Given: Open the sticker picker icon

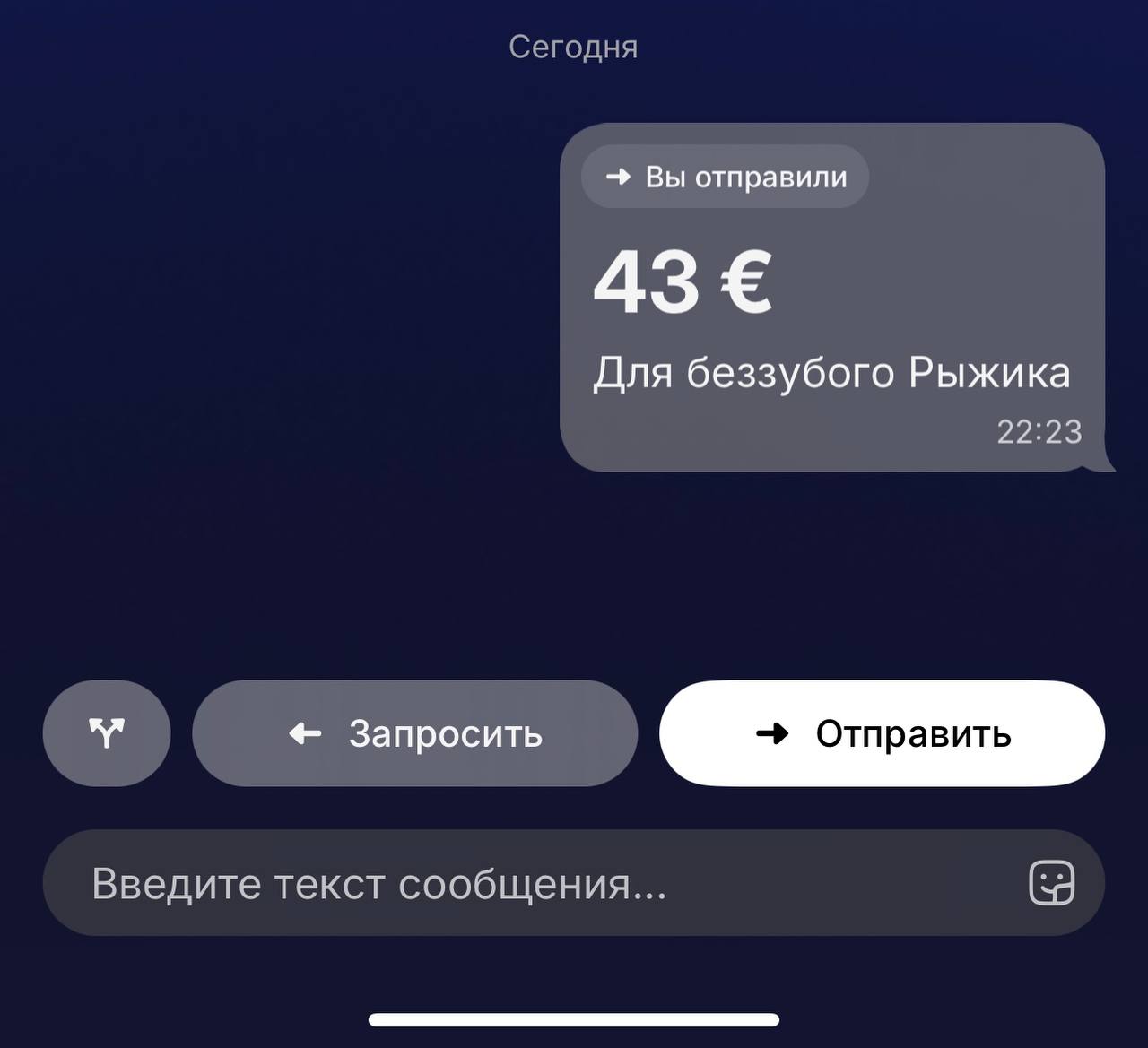Looking at the screenshot, I should pos(1051,883).
